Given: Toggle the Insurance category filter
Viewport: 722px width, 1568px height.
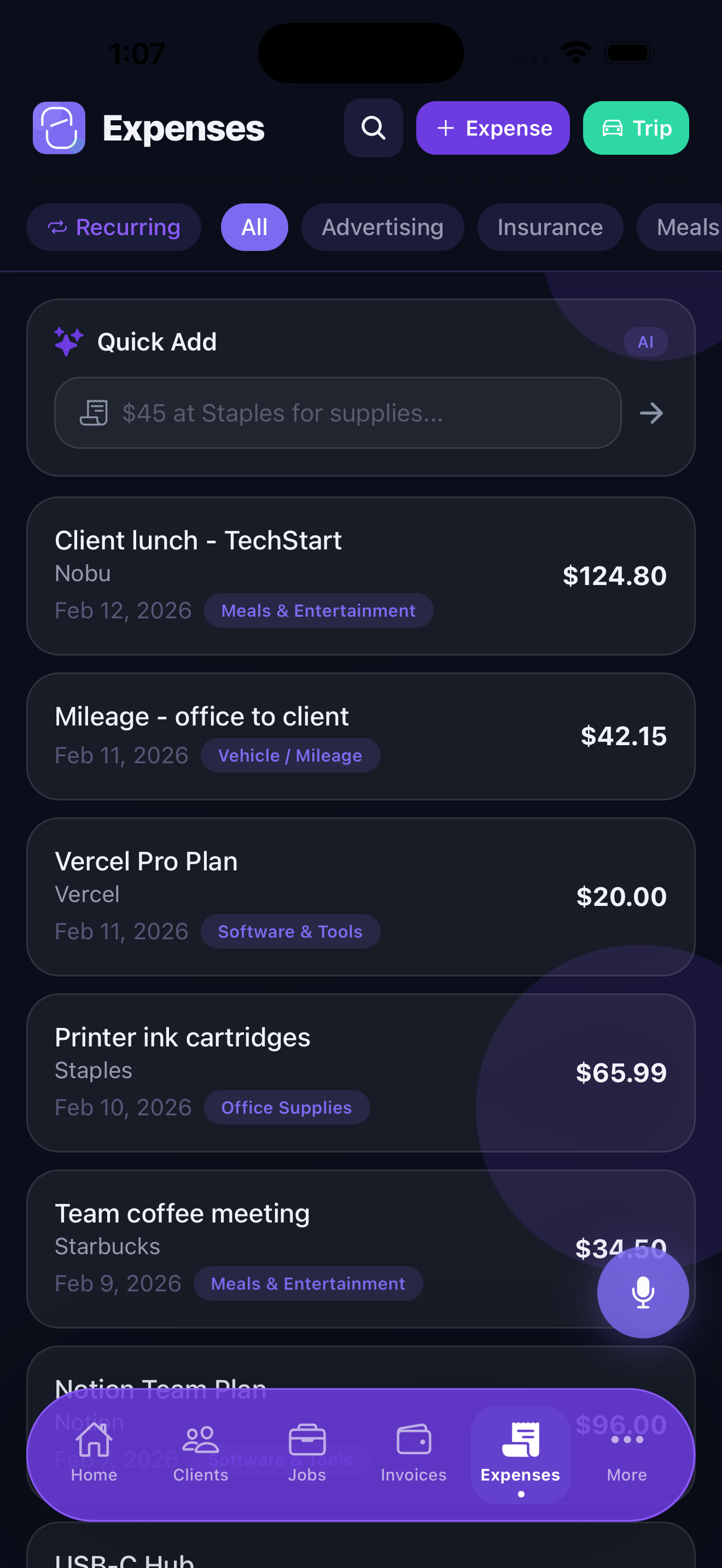Looking at the screenshot, I should tap(550, 227).
